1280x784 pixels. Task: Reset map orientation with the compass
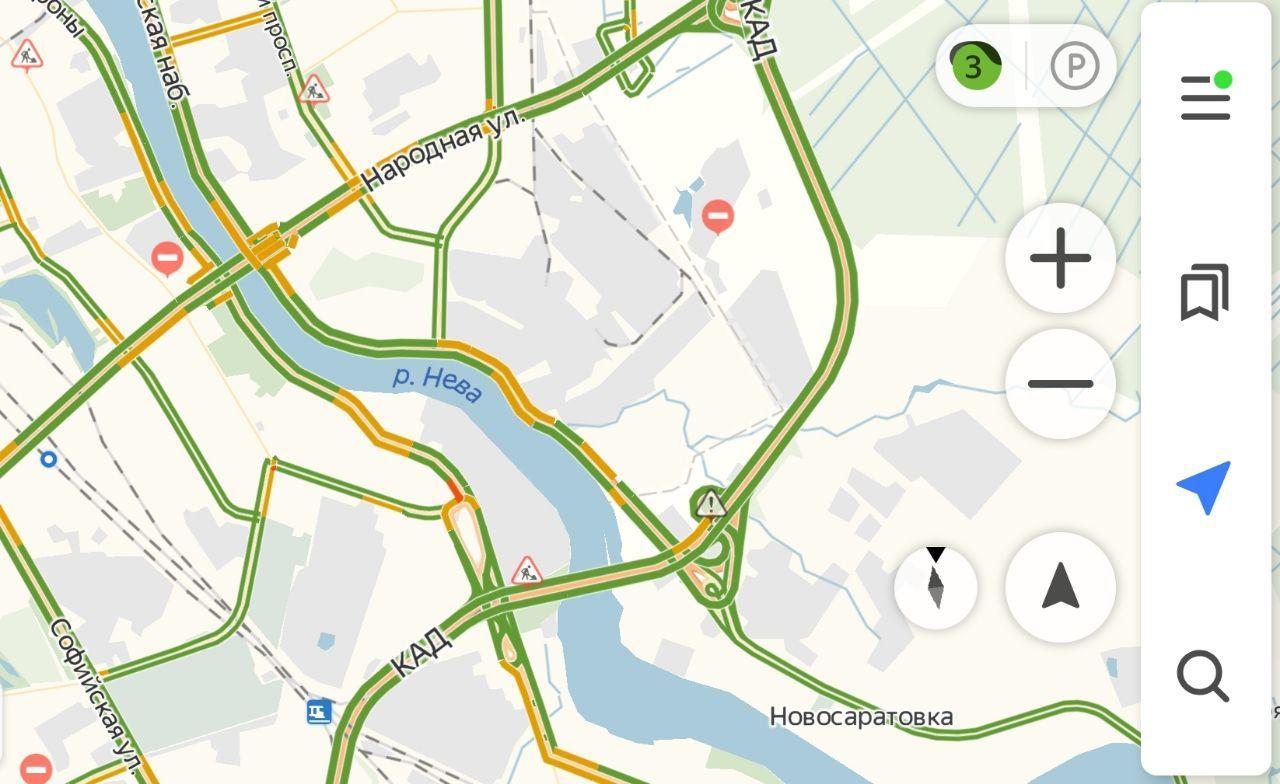935,586
